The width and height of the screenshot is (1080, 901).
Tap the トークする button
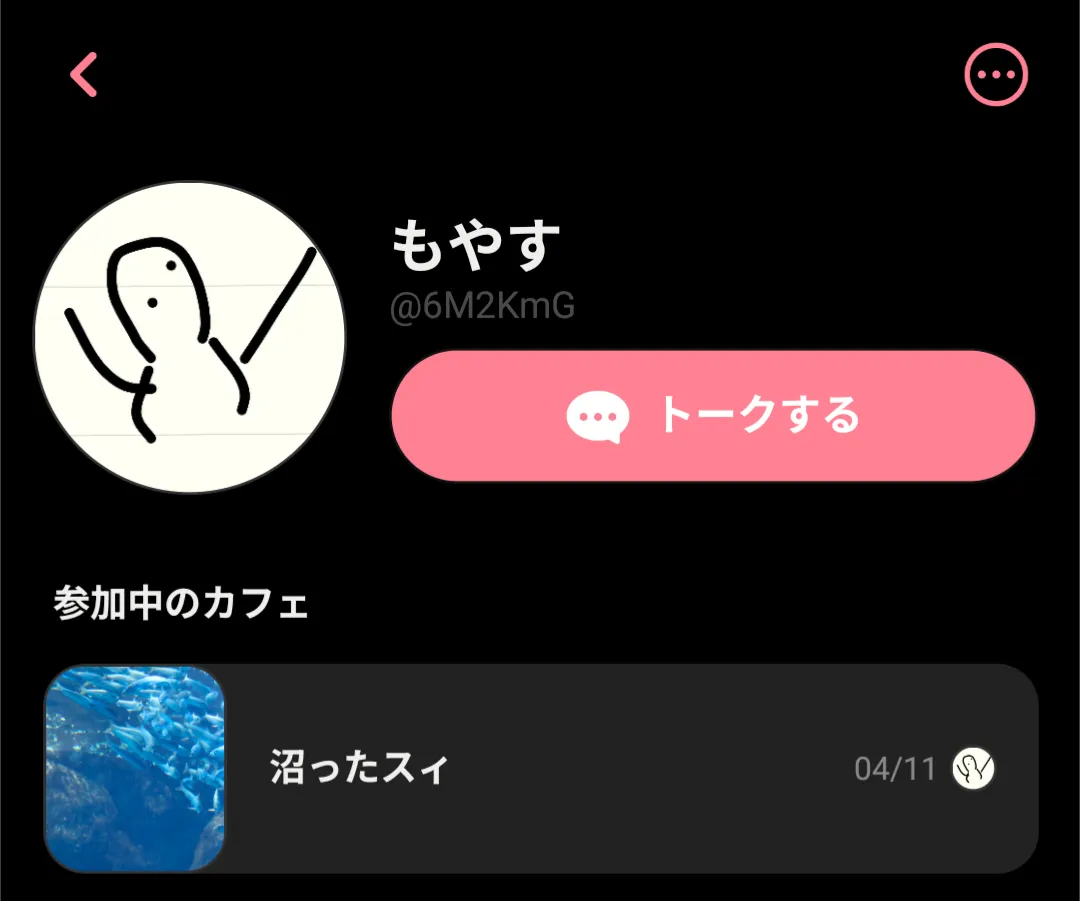pos(713,416)
